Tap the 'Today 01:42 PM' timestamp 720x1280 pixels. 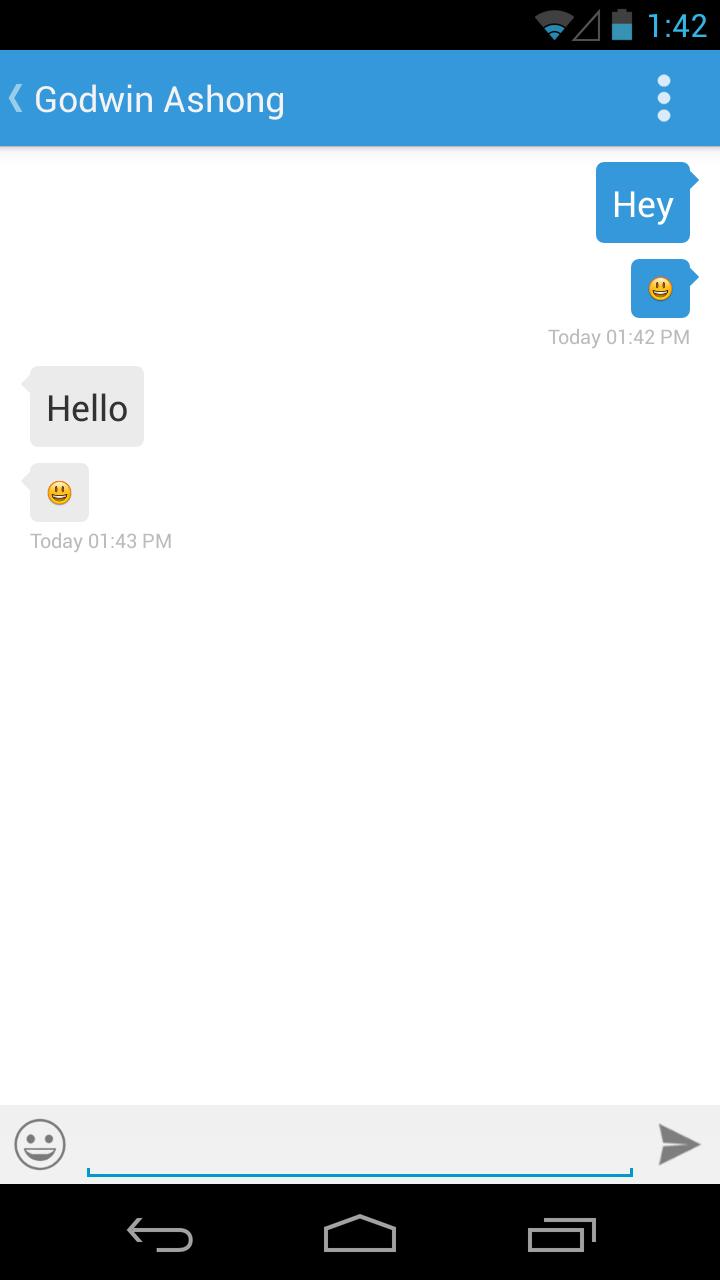tap(618, 337)
